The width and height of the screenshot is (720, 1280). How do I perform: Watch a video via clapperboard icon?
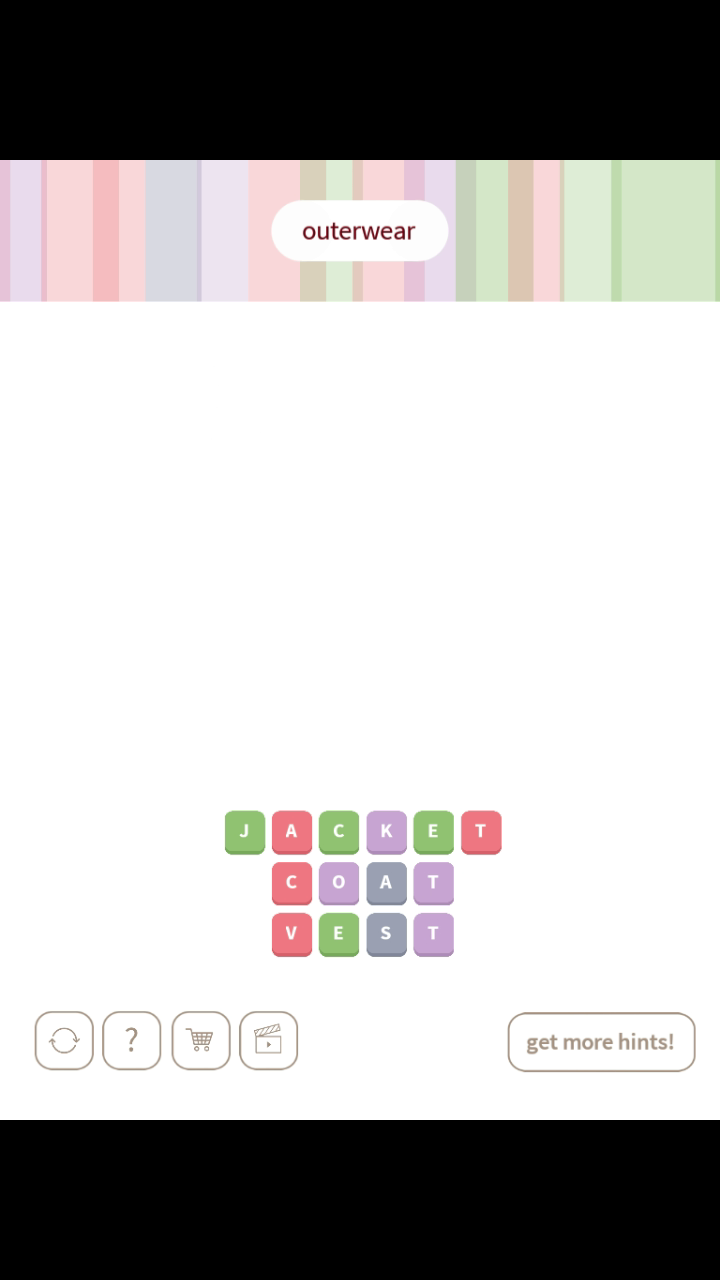tap(268, 1041)
